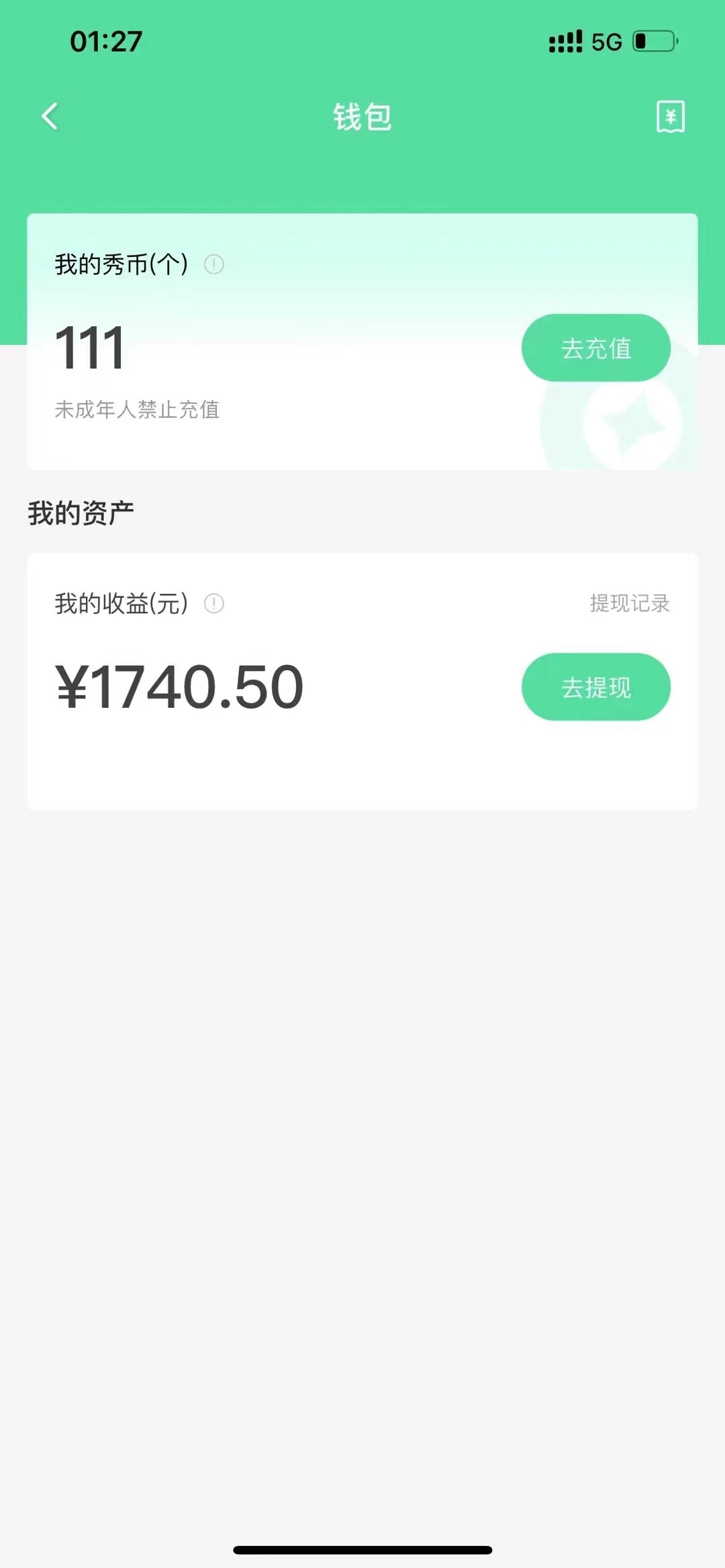This screenshot has width=725, height=1568.
Task: Click the 我的资产 section header
Action: coord(81,511)
